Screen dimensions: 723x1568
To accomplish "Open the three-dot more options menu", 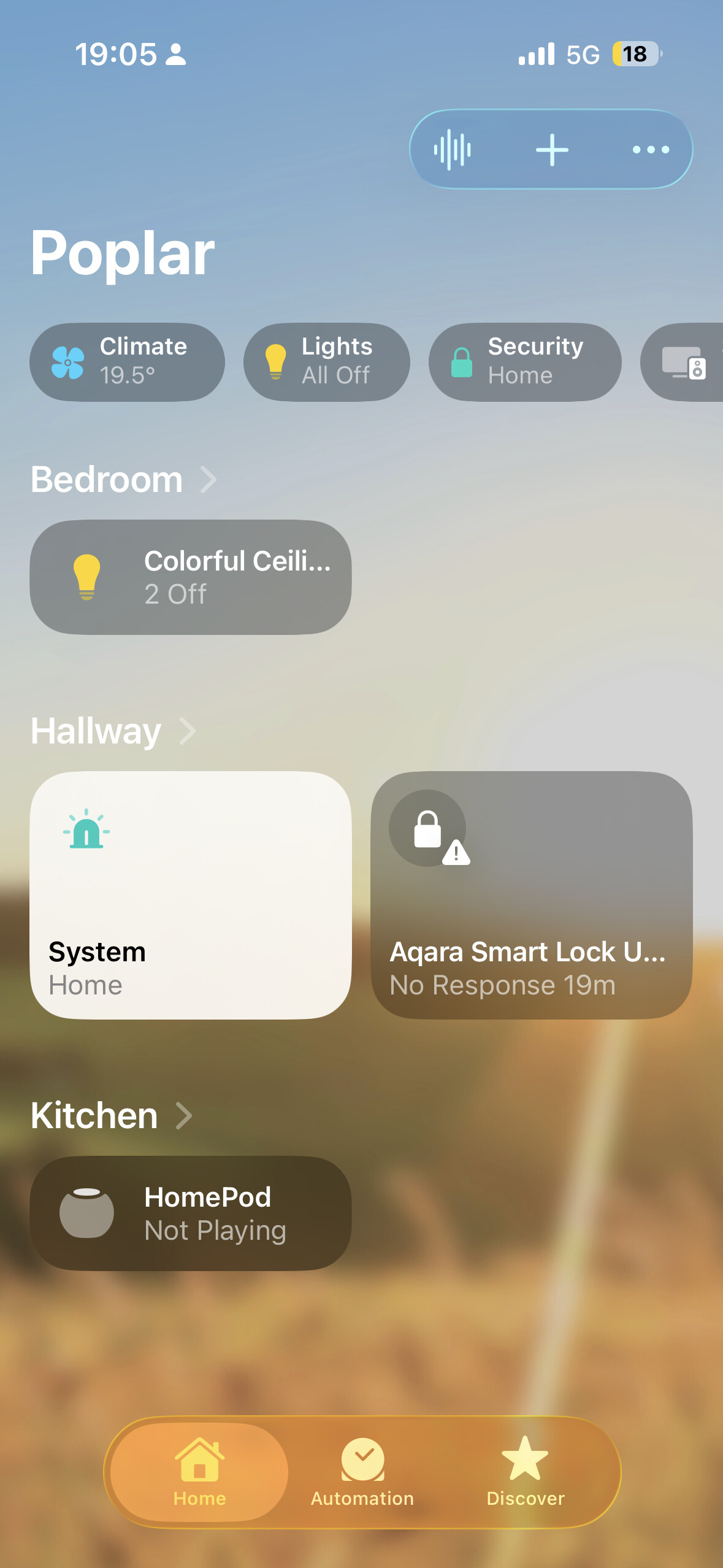I will pyautogui.click(x=651, y=150).
